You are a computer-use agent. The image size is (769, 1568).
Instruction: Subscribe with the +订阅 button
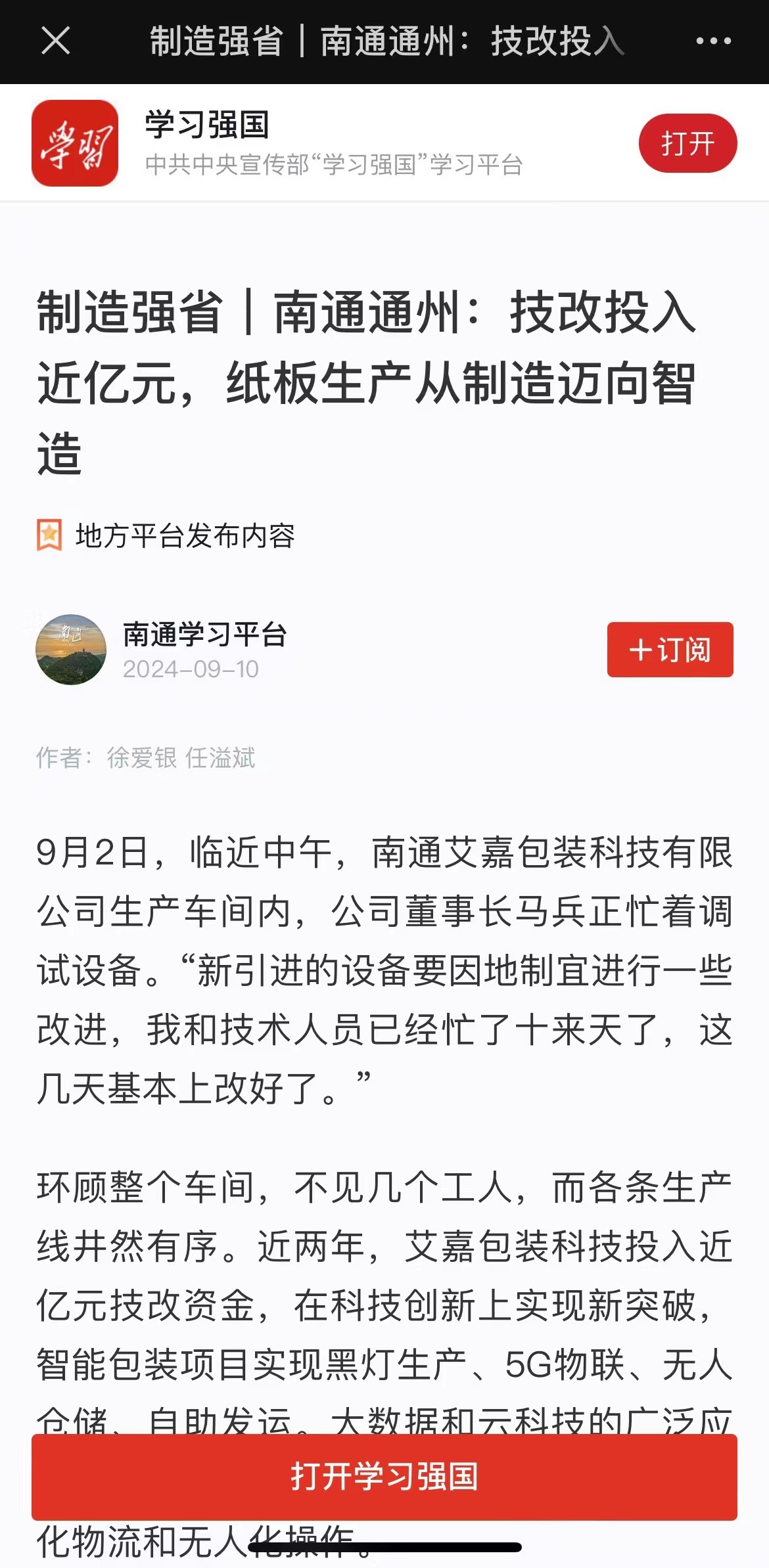pos(670,650)
